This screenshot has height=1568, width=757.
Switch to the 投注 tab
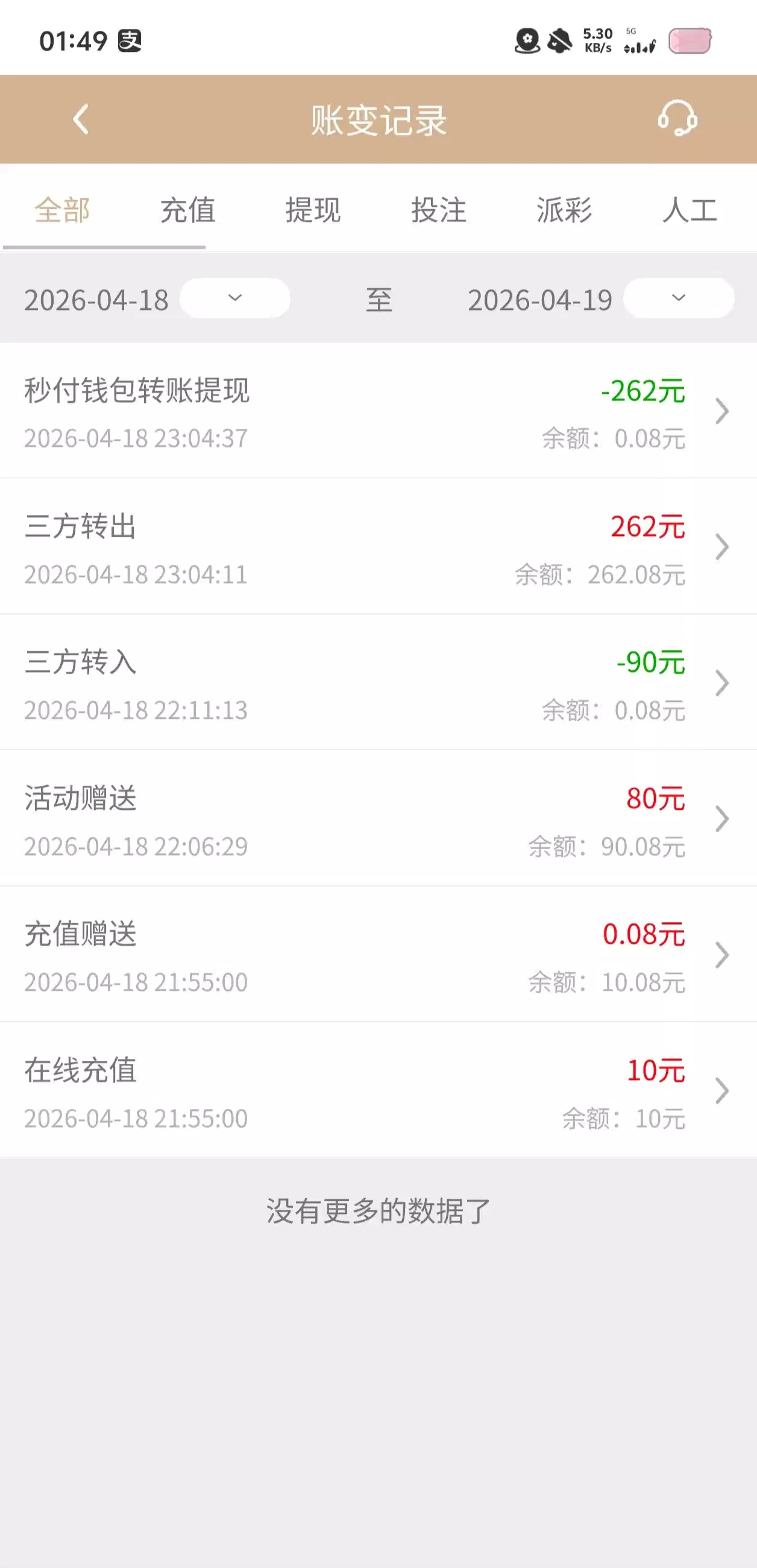click(x=439, y=210)
